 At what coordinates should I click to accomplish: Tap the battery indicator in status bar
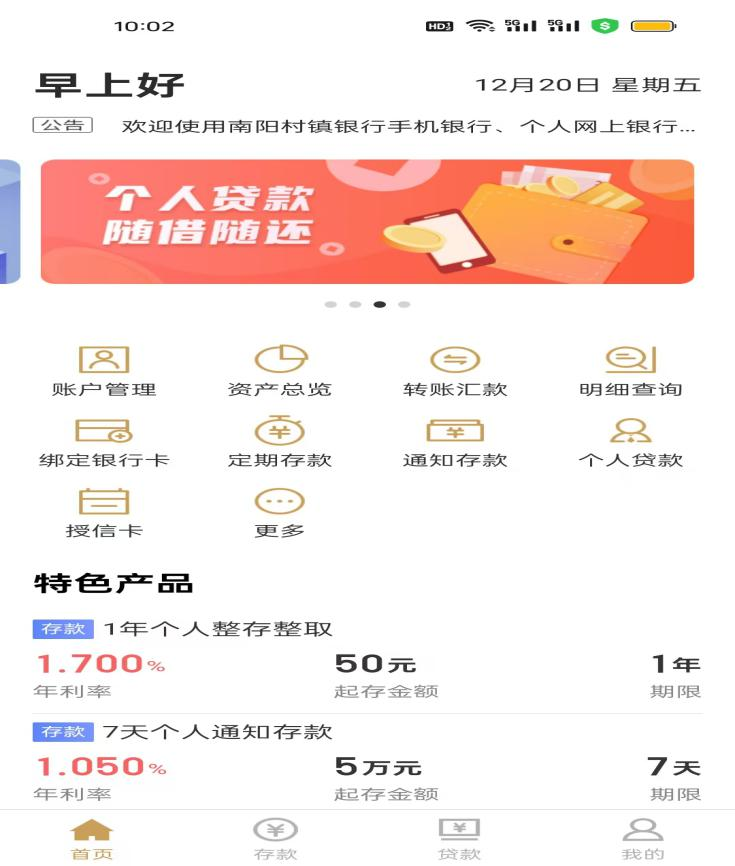[x=652, y=24]
